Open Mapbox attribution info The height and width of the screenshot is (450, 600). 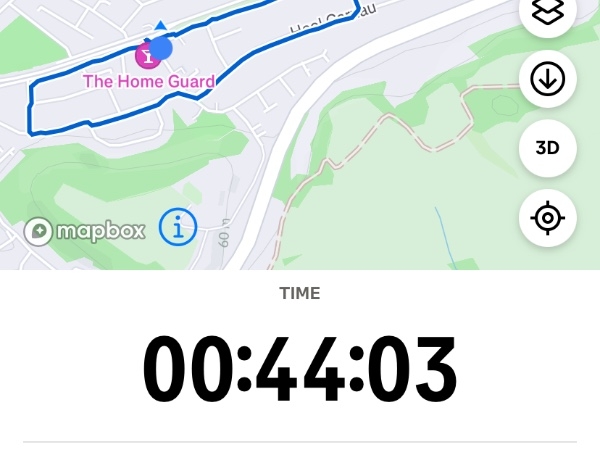click(178, 228)
